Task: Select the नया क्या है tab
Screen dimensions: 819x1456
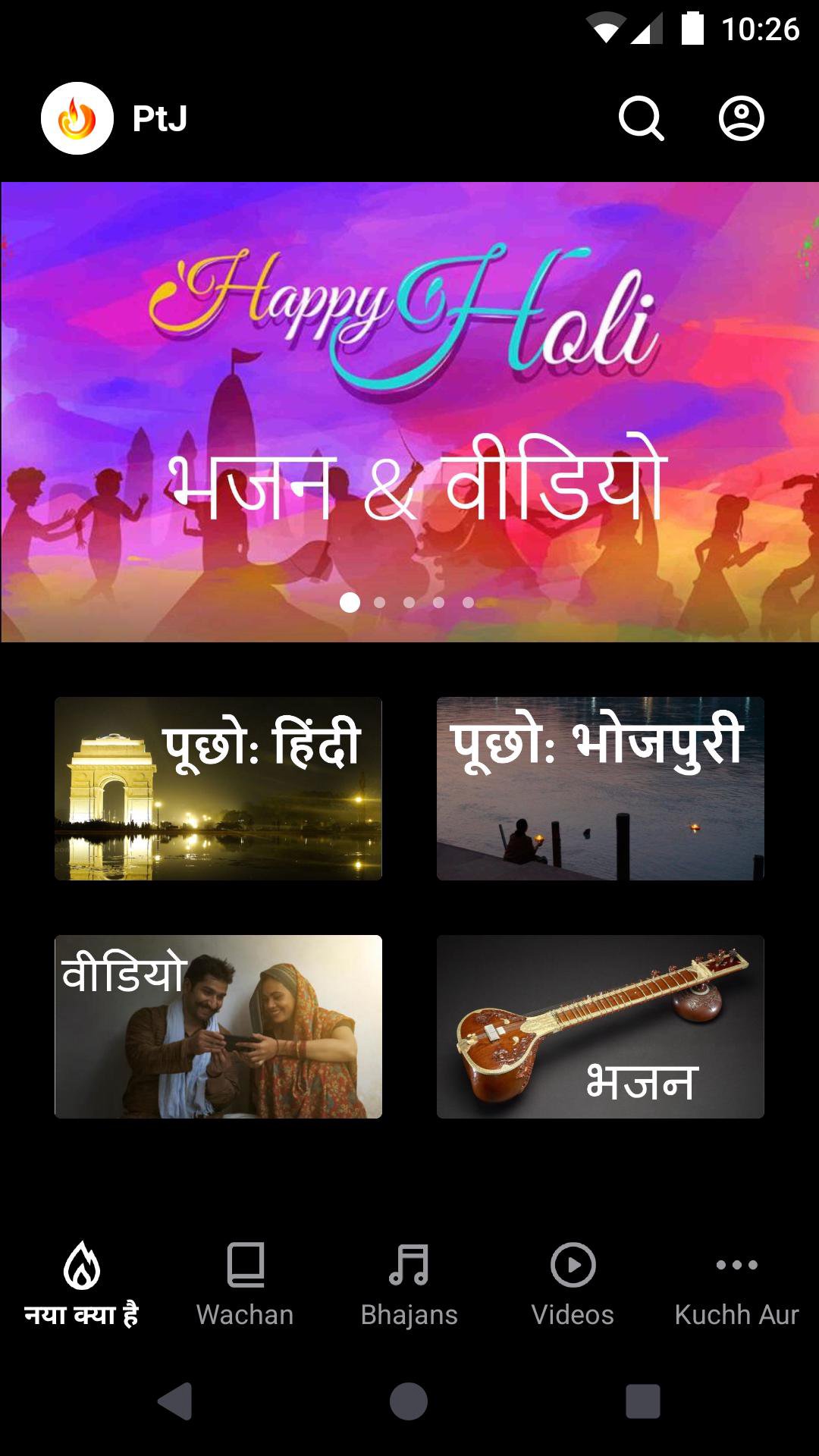Action: click(82, 1283)
